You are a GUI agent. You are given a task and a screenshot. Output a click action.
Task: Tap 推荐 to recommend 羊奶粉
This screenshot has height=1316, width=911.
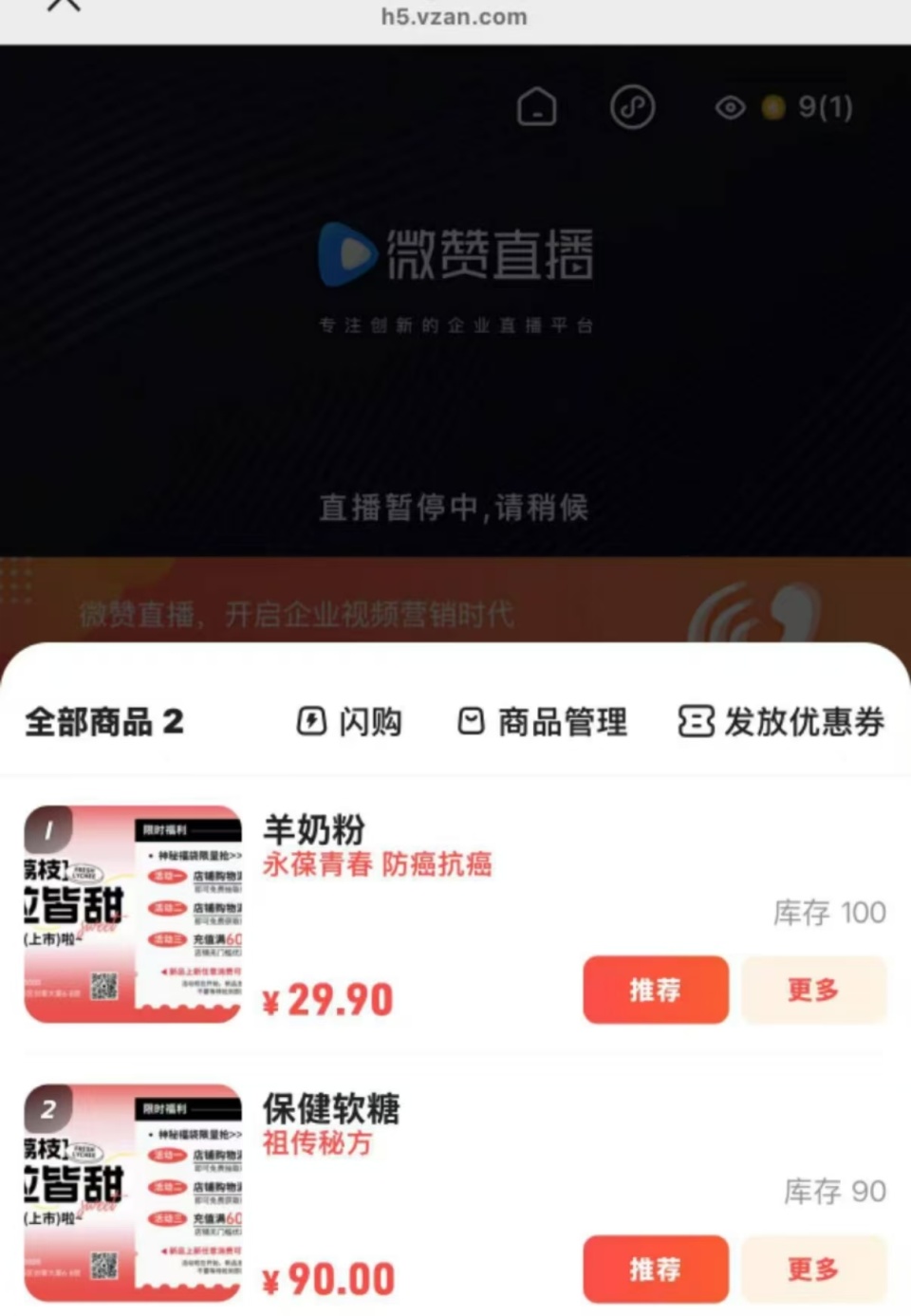[655, 990]
